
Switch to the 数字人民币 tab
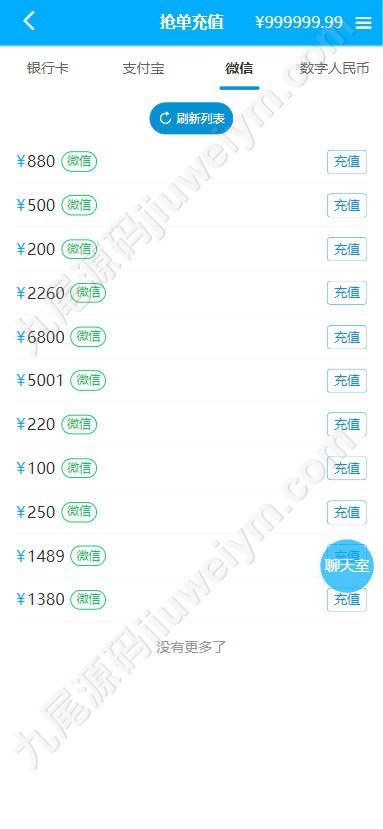pos(335,68)
